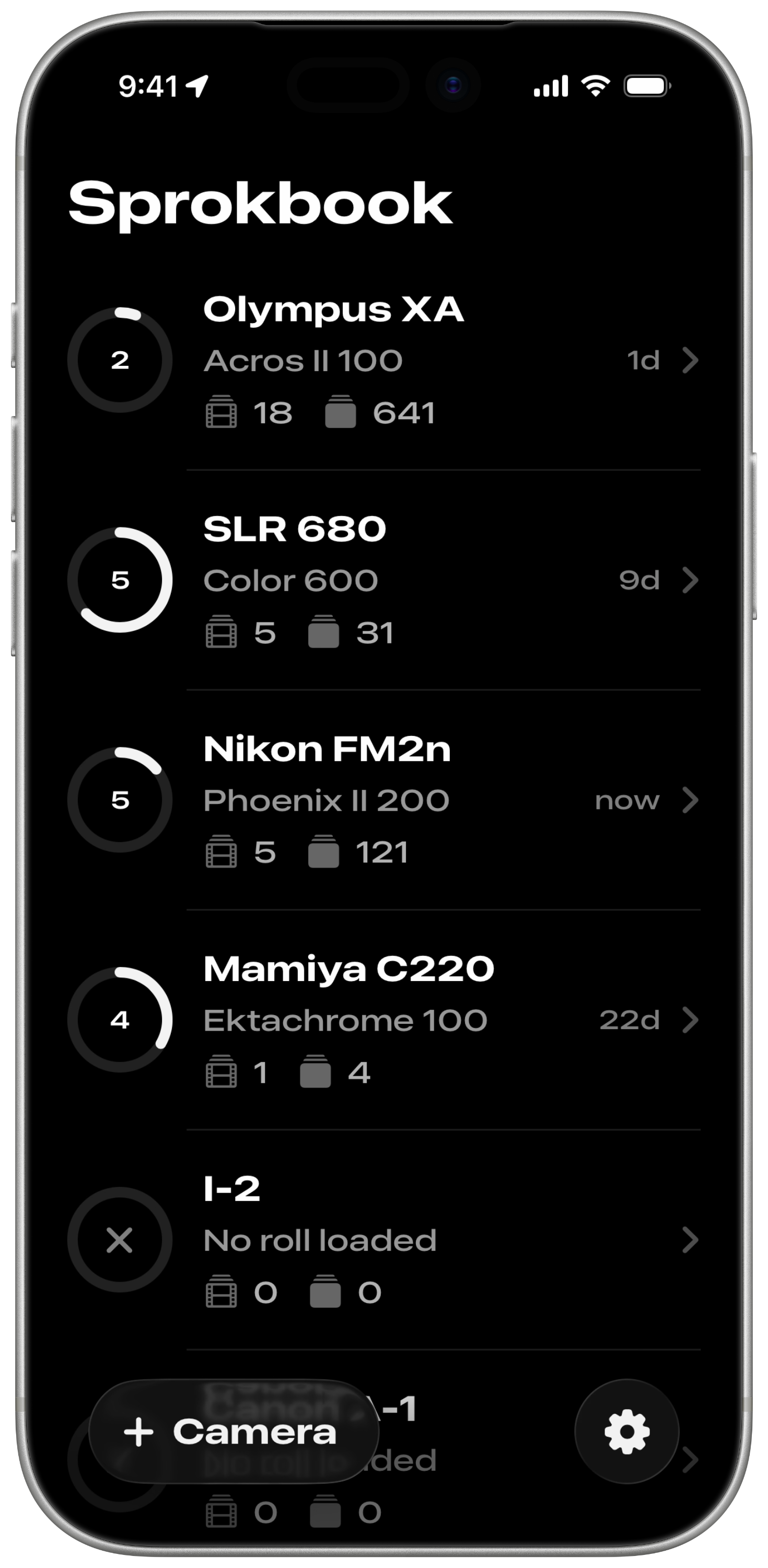This screenshot has width=768, height=1568.
Task: Open SLR 680 details via the right chevron
Action: (690, 580)
